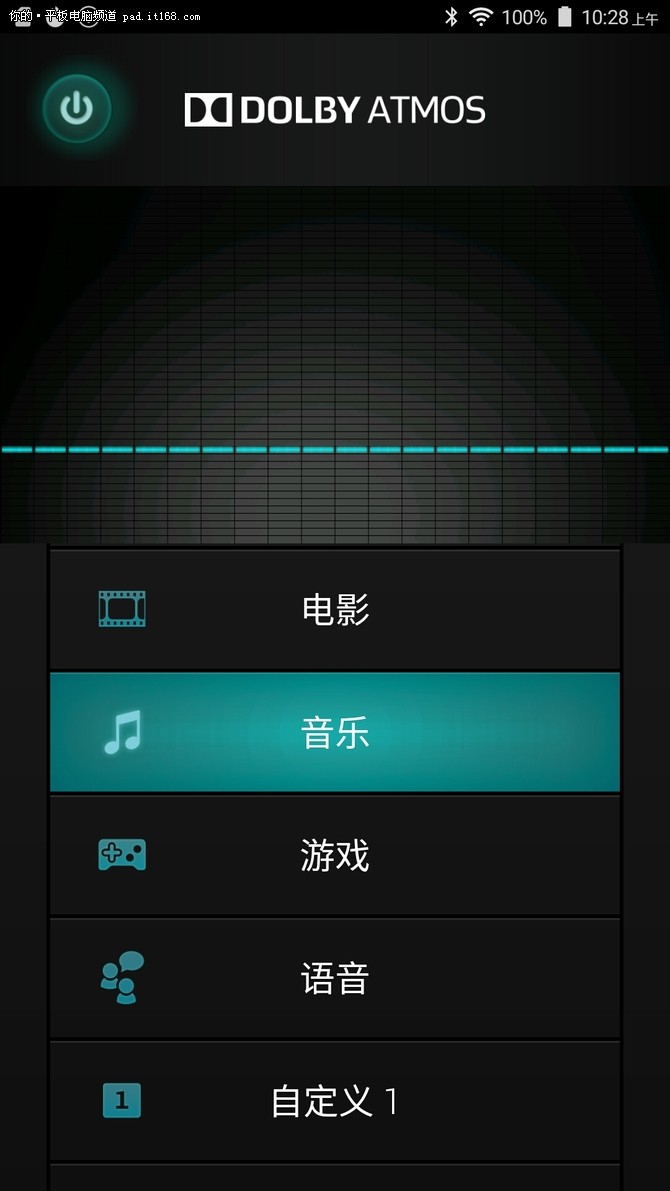Screen dimensions: 670x1191
Task: Open the 自定义 1 custom profile
Action: (335, 1101)
